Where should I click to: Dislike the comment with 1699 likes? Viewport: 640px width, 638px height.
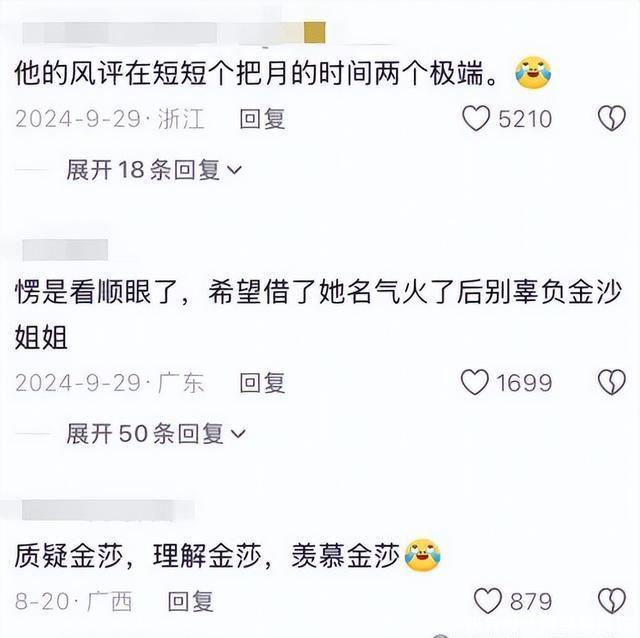pos(611,382)
